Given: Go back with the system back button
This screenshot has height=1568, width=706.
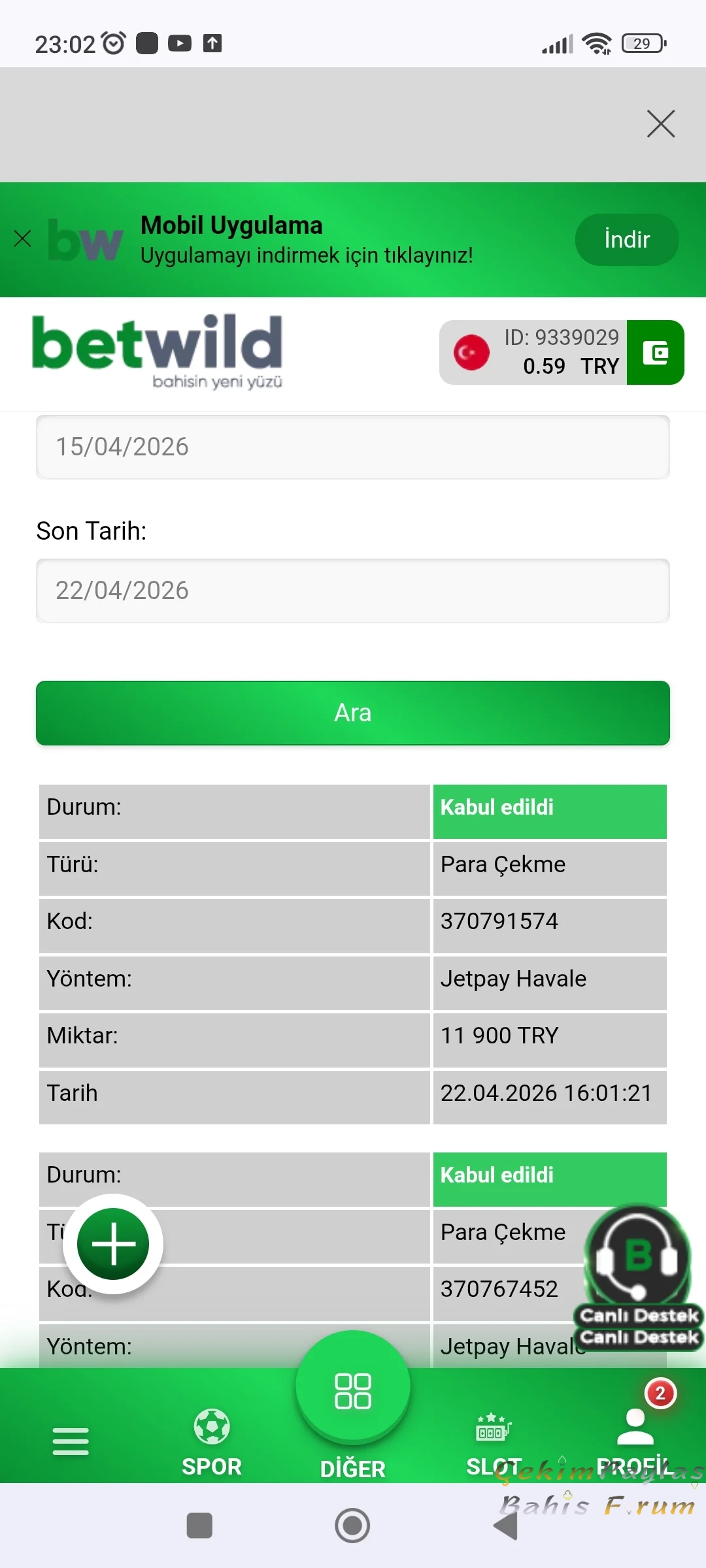Looking at the screenshot, I should point(506,1526).
